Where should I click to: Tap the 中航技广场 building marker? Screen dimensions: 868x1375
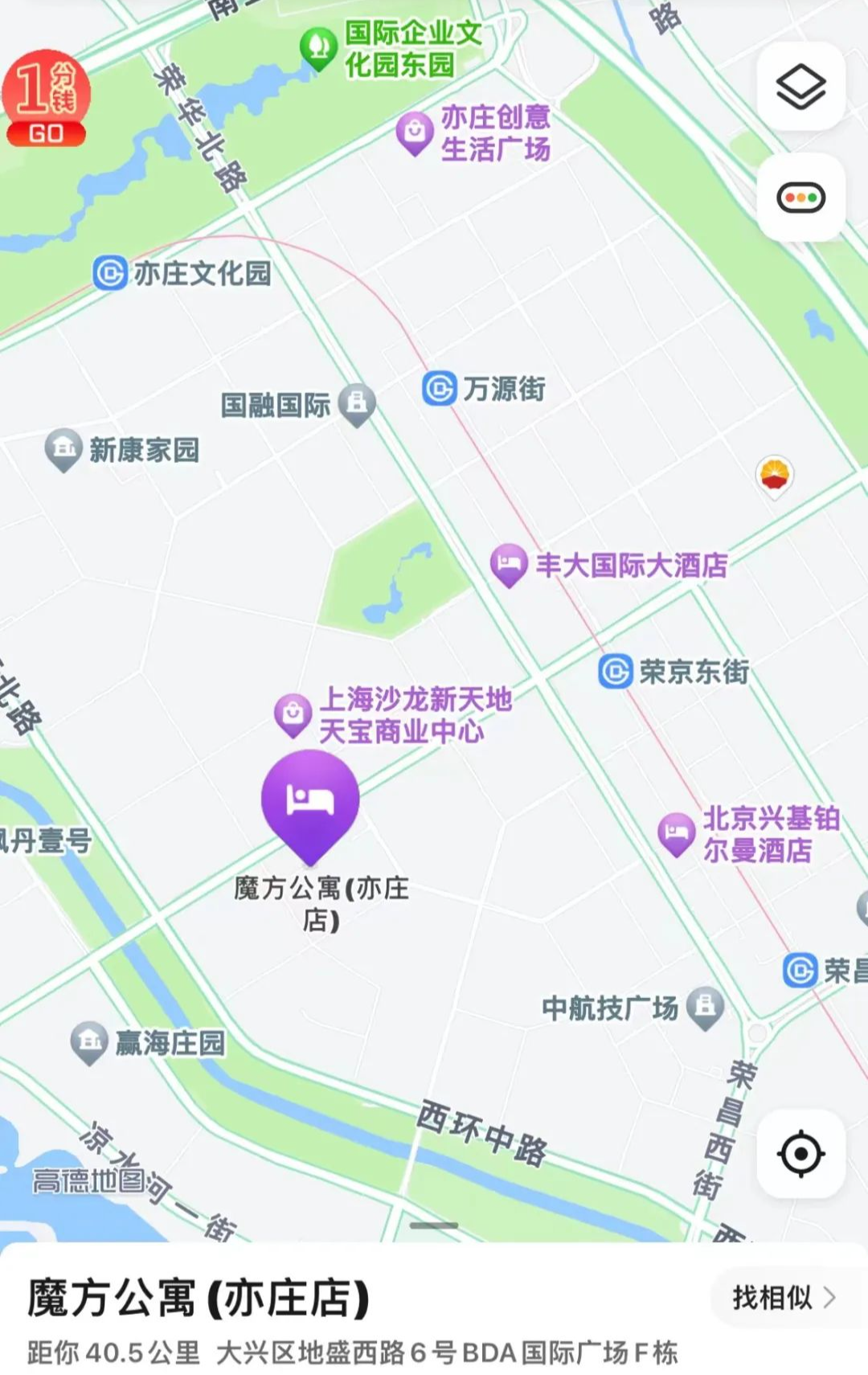[705, 1006]
